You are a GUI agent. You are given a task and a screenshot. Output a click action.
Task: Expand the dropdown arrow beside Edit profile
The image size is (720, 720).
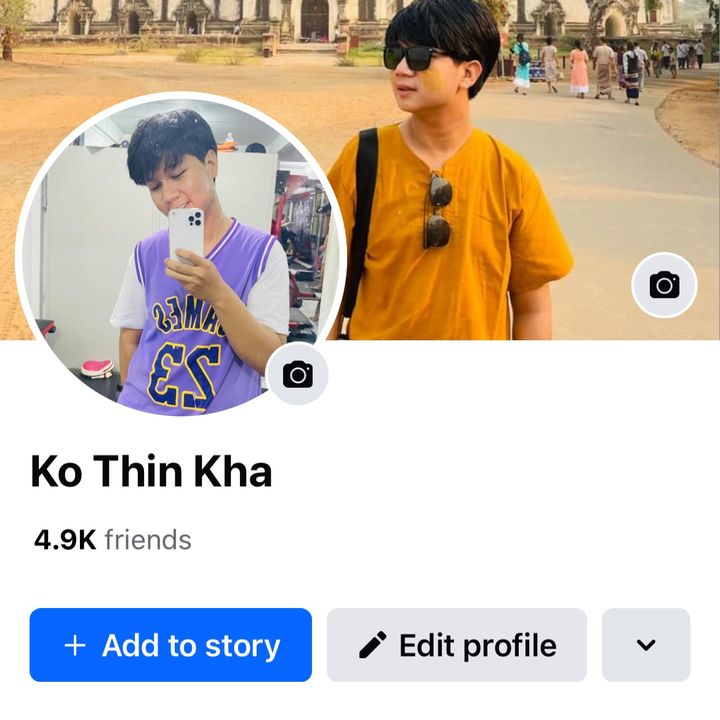(x=646, y=645)
